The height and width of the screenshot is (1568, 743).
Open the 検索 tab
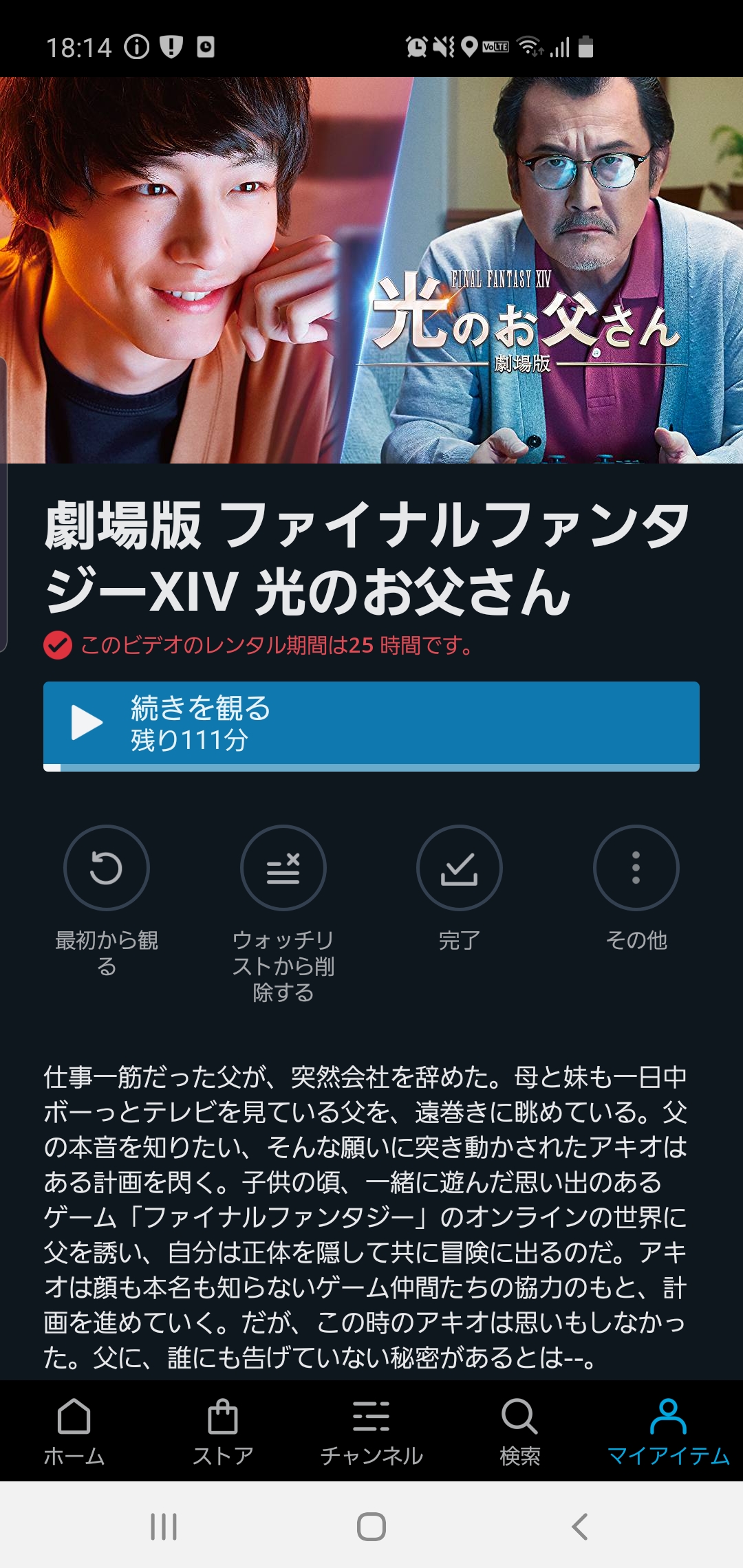(x=520, y=1432)
